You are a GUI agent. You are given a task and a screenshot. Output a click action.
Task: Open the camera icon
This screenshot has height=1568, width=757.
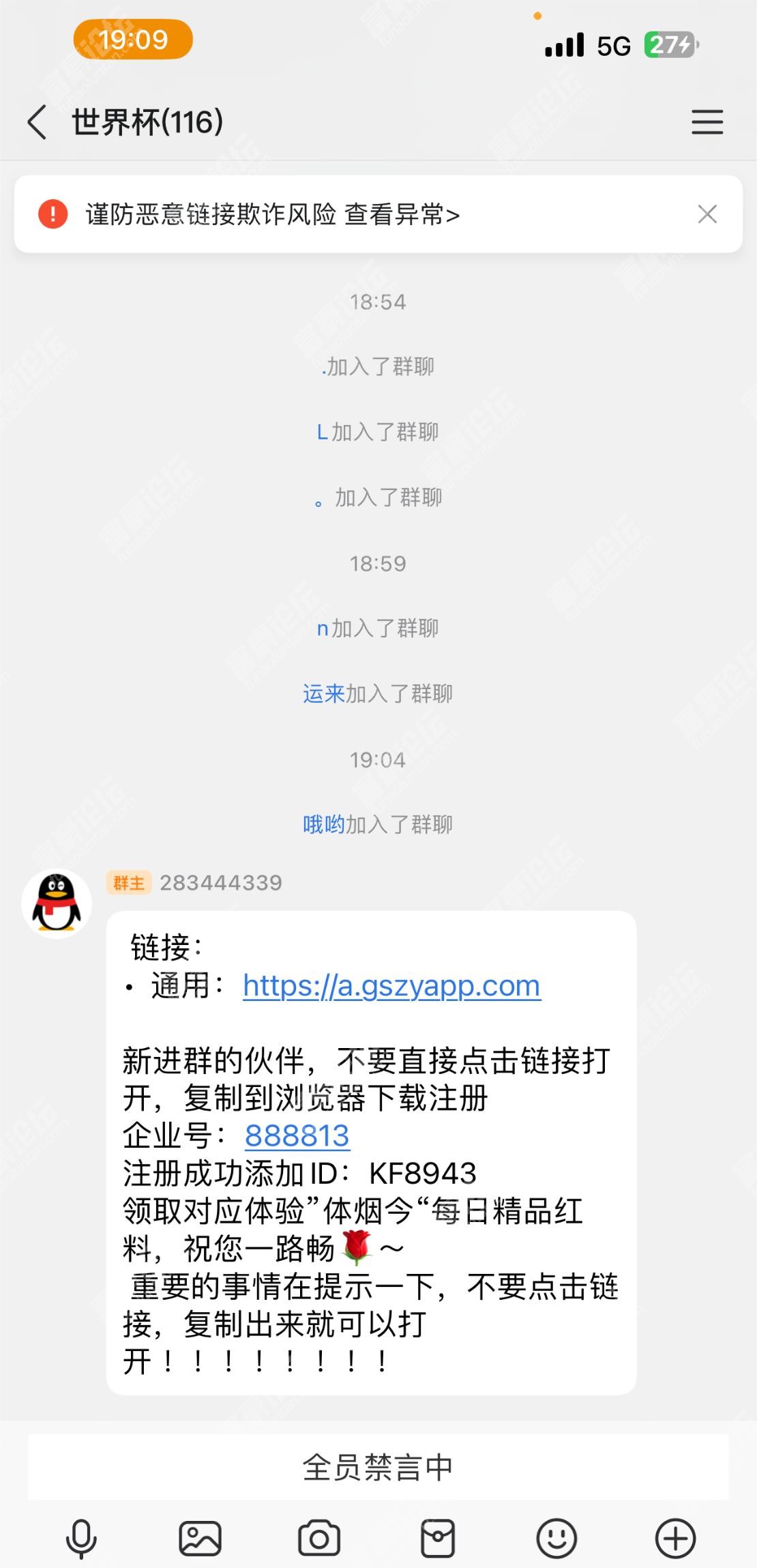pyautogui.click(x=318, y=1539)
